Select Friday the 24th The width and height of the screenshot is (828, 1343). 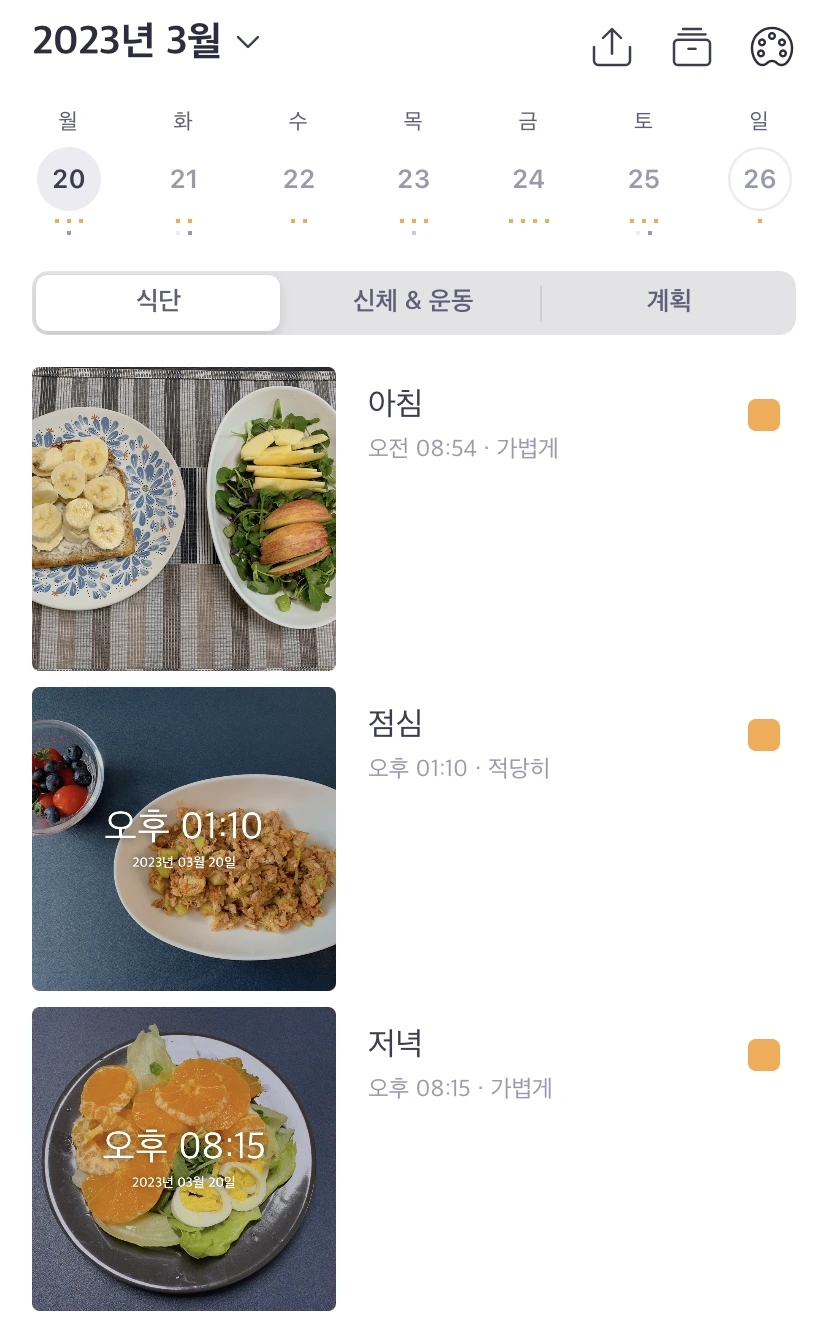coord(529,179)
